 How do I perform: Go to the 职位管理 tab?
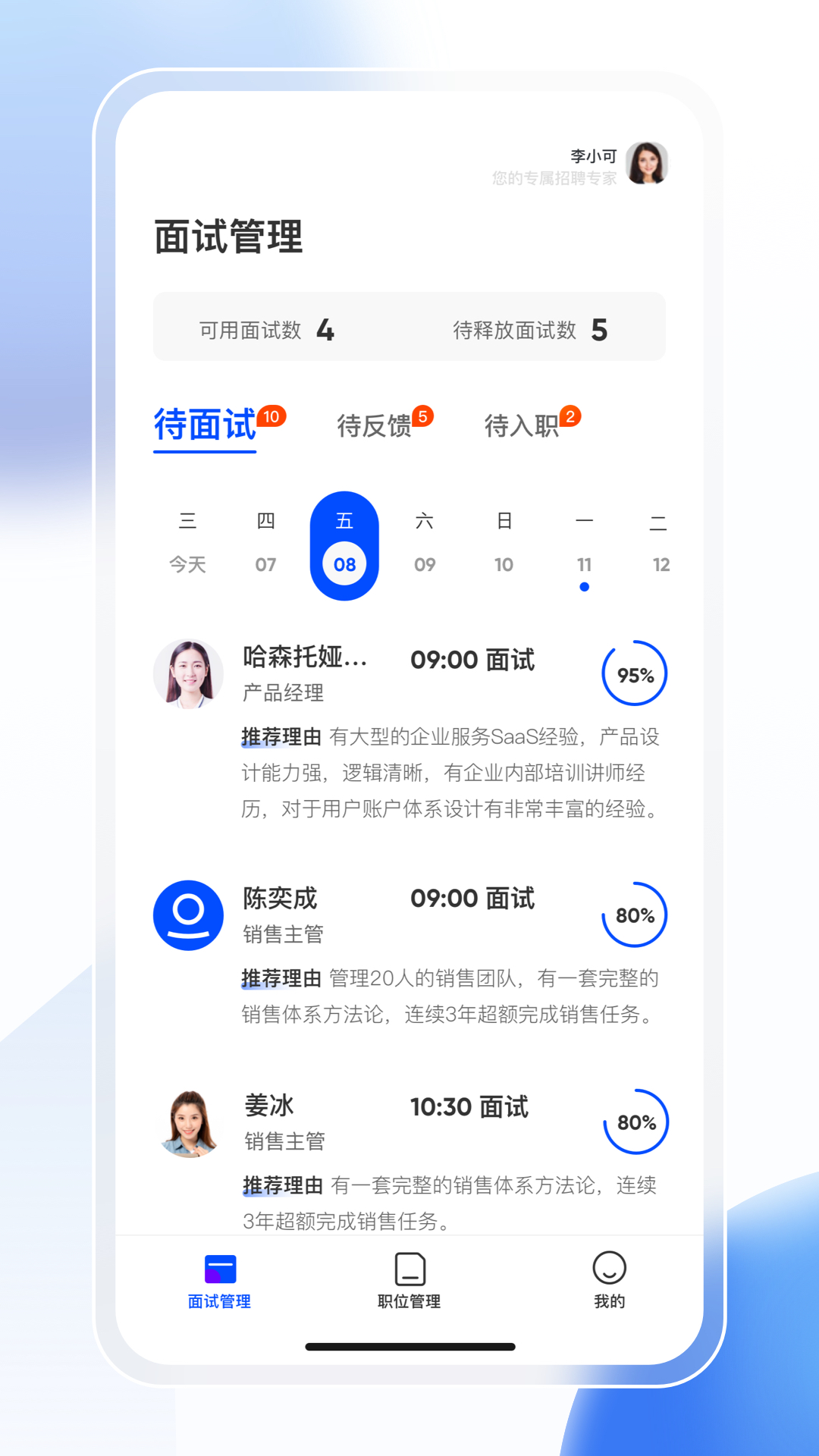coord(409,1281)
